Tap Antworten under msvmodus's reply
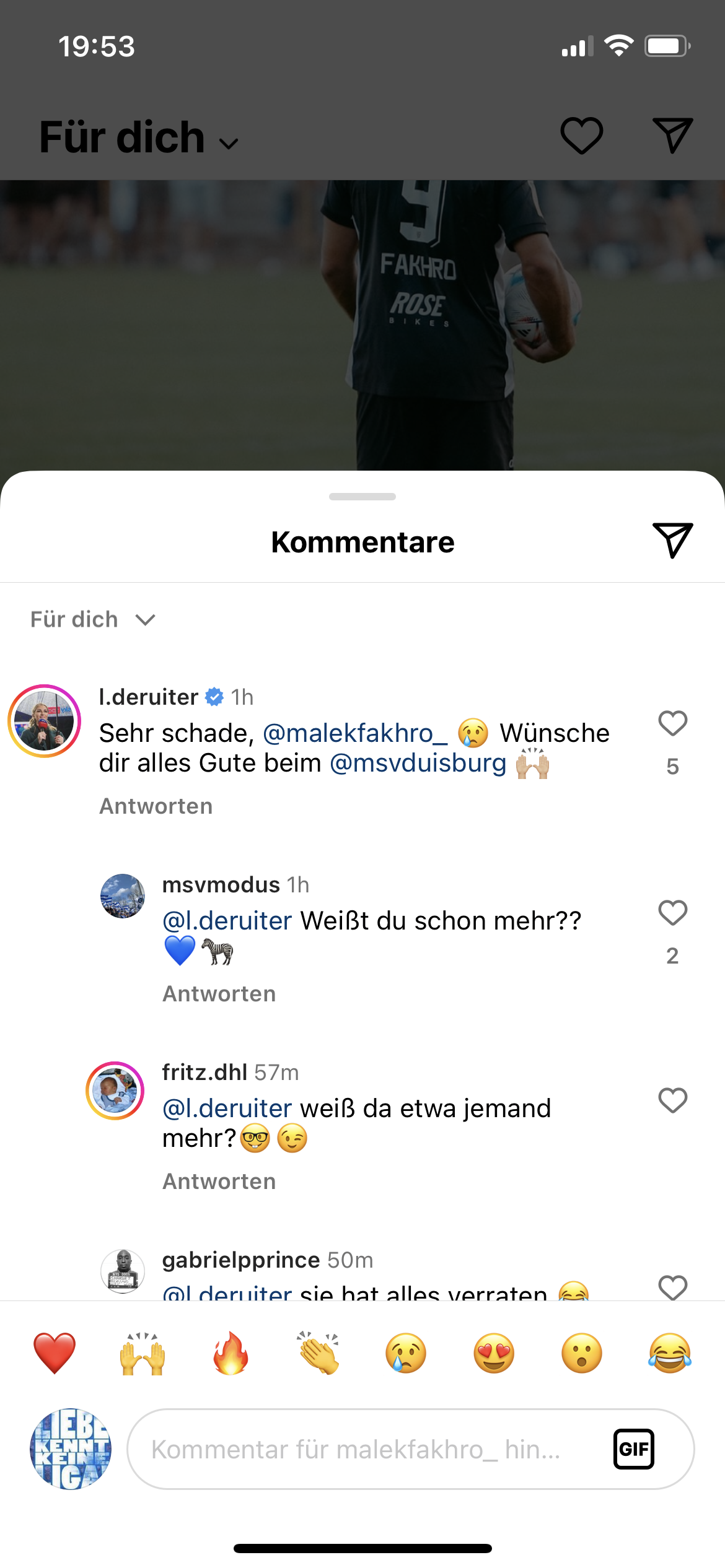Viewport: 725px width, 1568px height. pos(219,994)
